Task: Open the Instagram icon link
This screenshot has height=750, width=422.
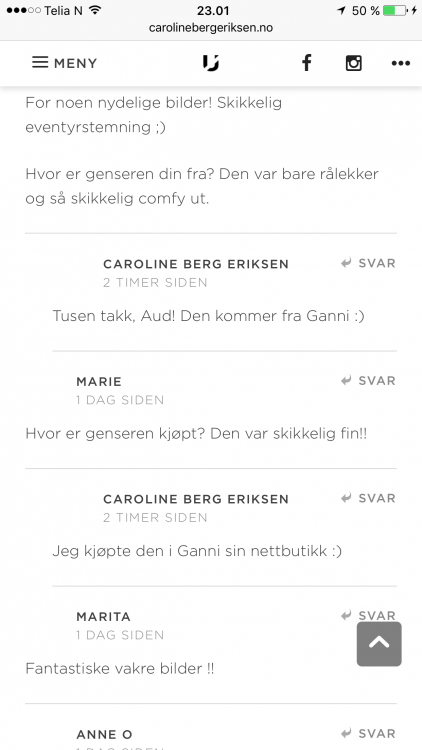Action: click(x=354, y=63)
